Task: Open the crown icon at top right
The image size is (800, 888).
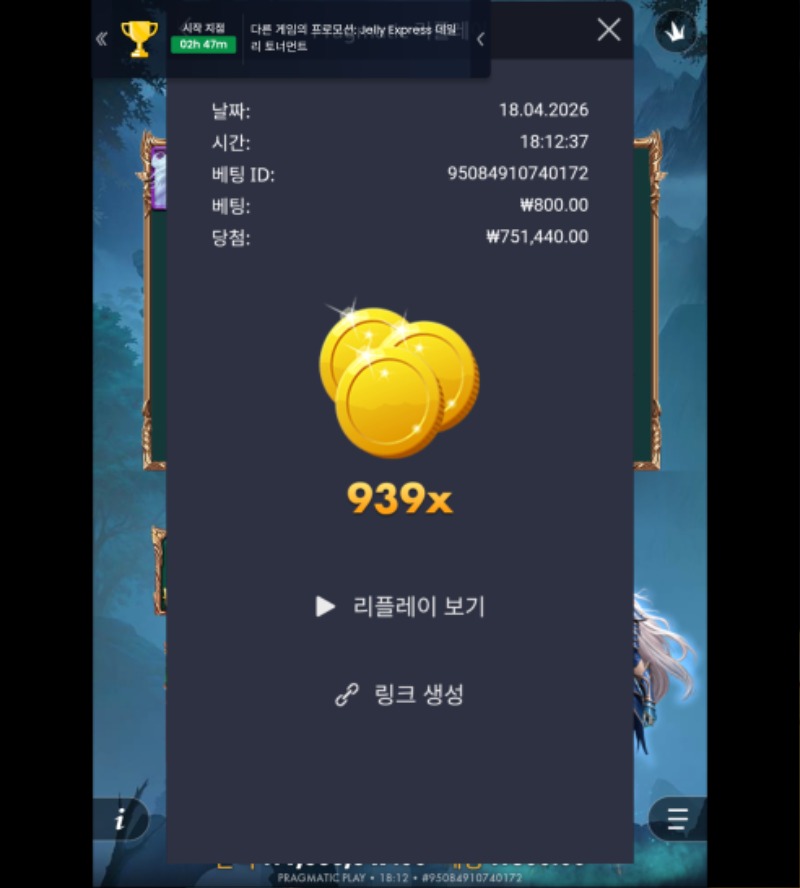Action: (675, 31)
